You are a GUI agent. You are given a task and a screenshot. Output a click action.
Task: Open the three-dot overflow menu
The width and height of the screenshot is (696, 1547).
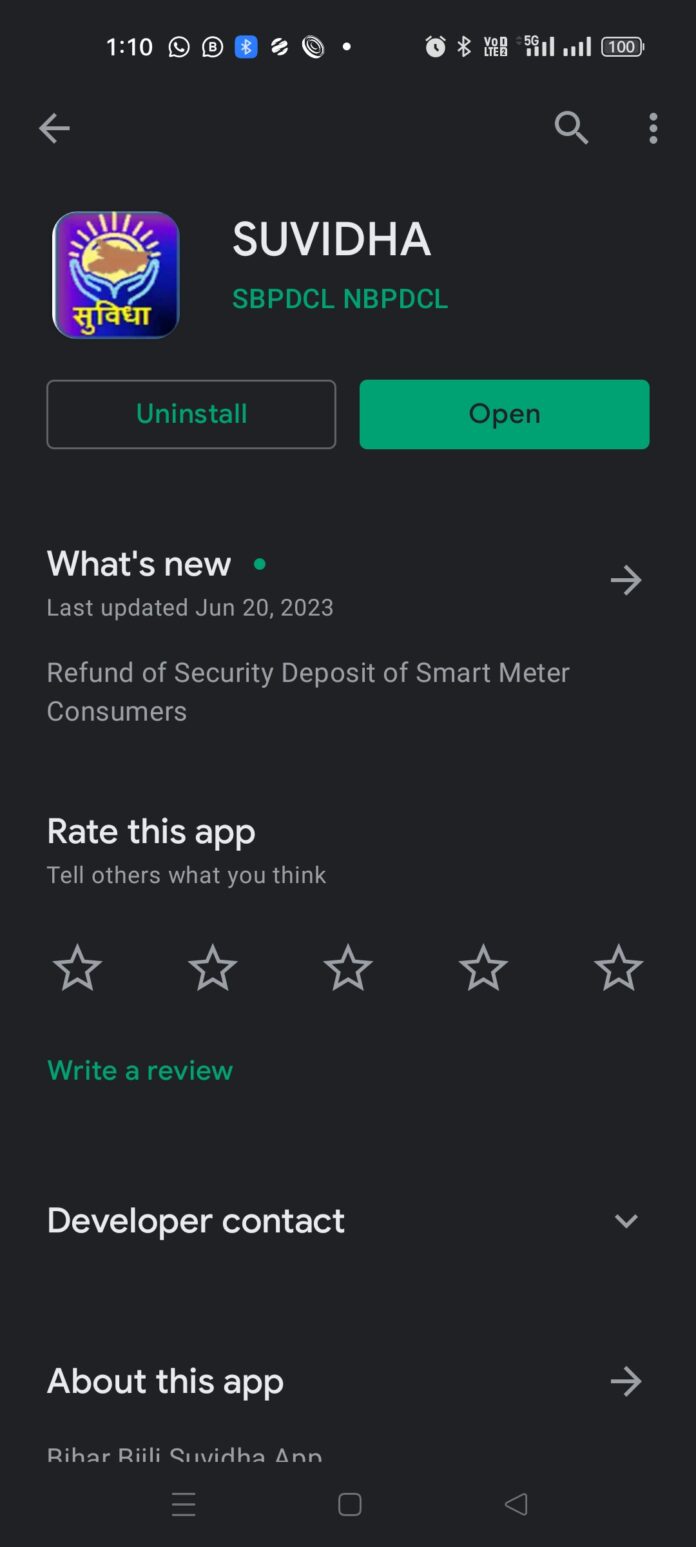click(653, 128)
